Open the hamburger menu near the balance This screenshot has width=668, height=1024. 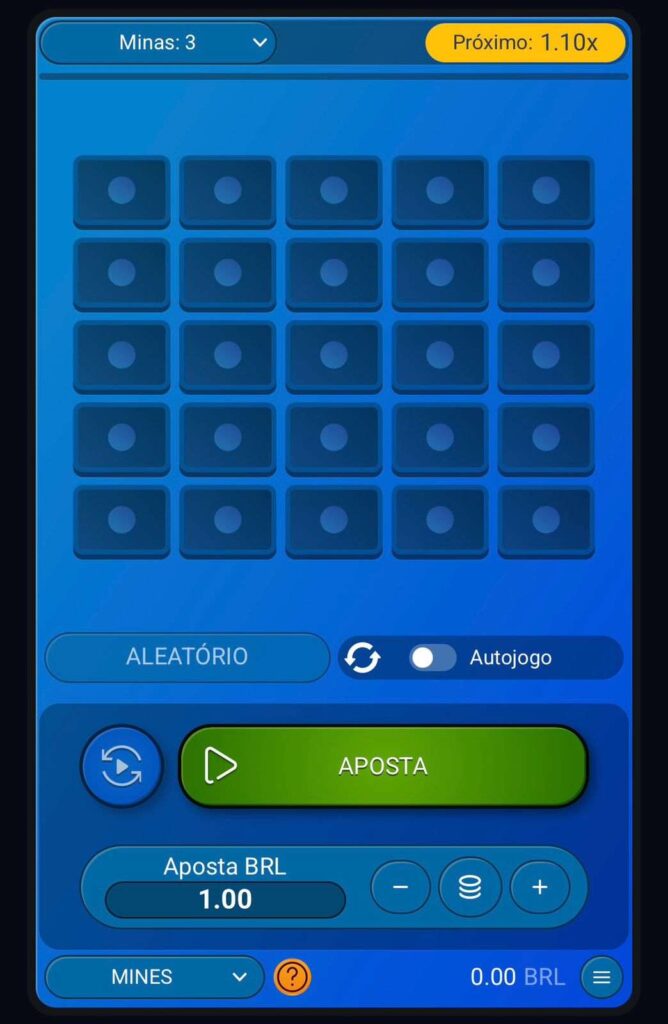[x=601, y=977]
